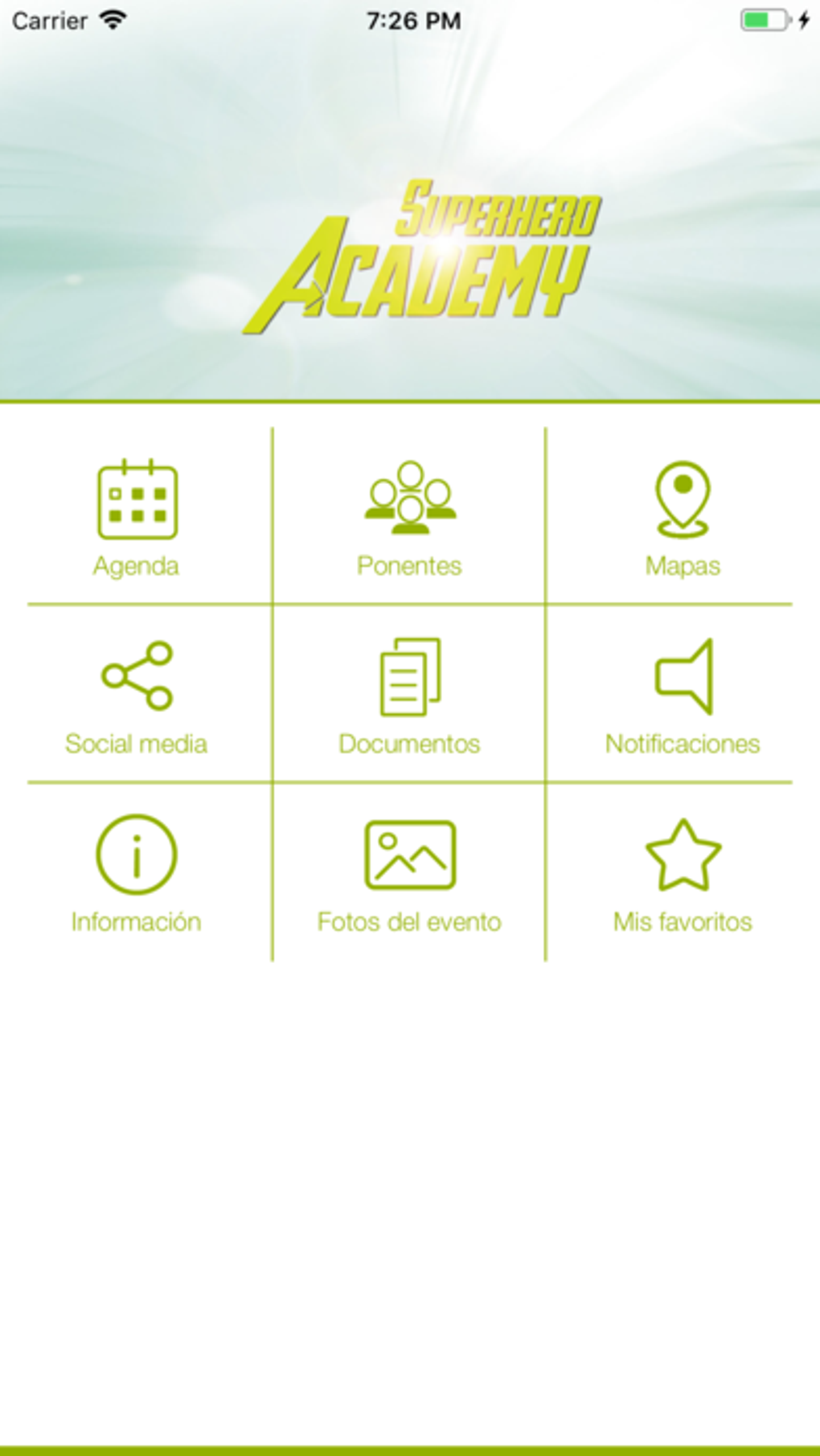Open Documentos section

(410, 695)
